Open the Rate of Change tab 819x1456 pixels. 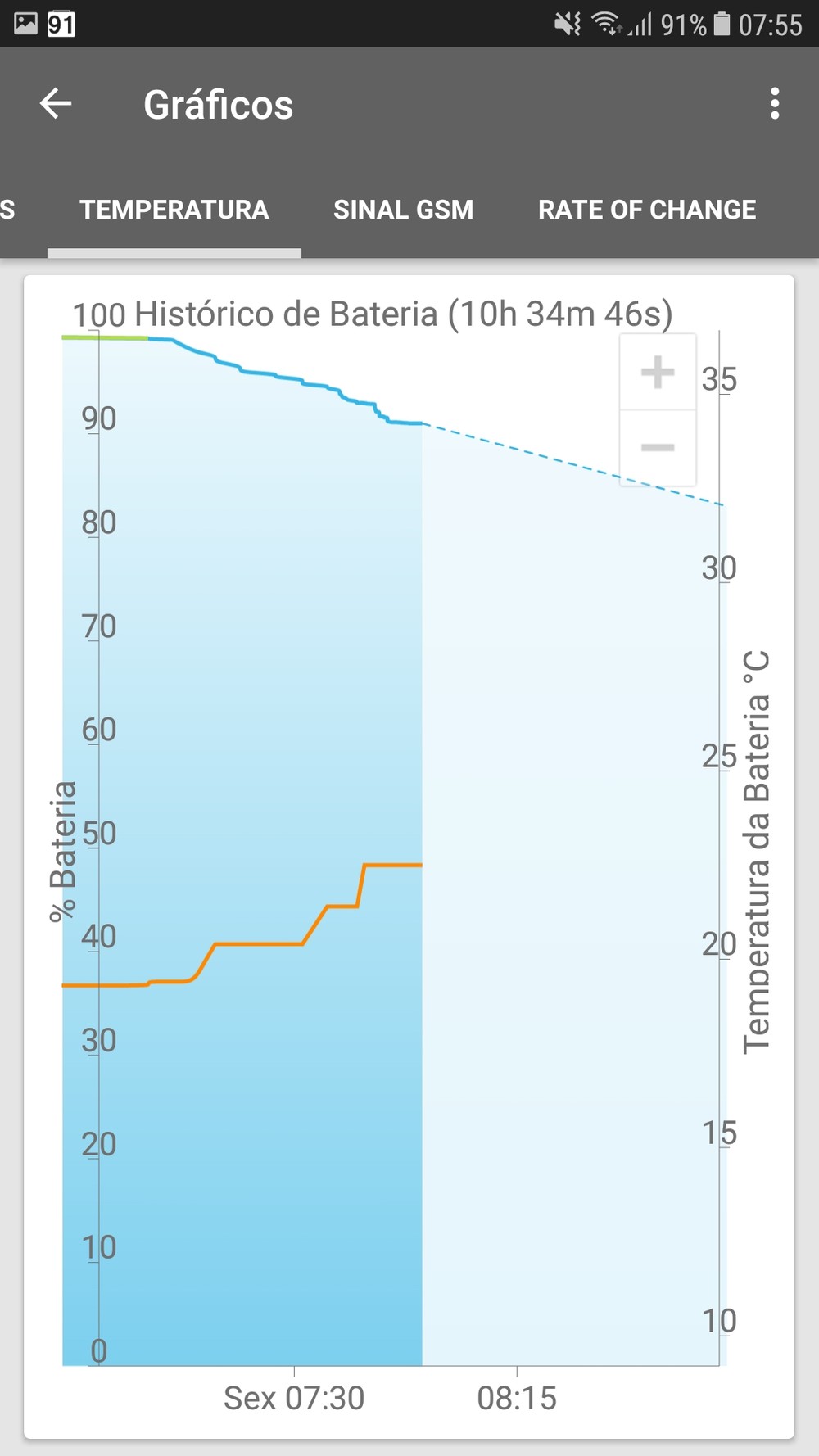pos(646,210)
